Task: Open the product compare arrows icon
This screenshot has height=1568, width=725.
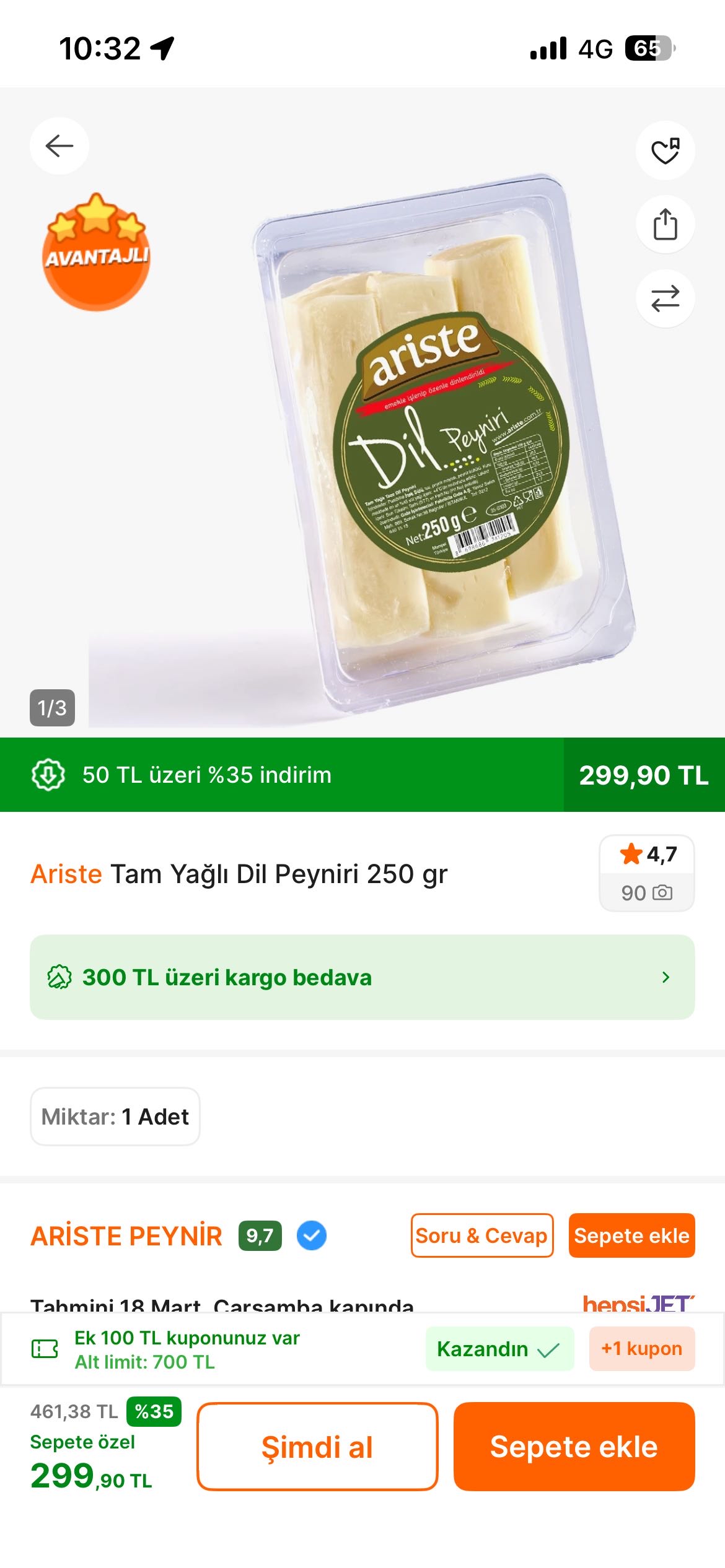Action: (665, 298)
